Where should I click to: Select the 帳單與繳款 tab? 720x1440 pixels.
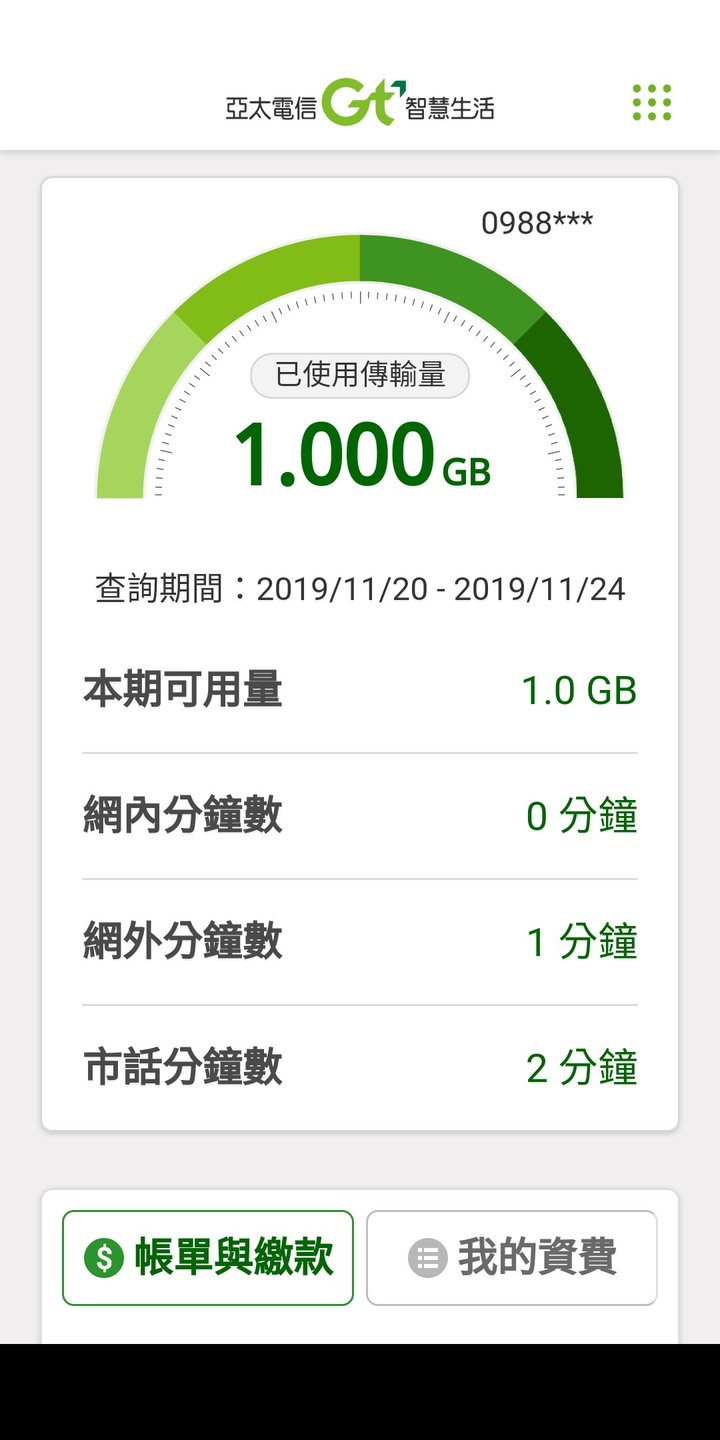pos(208,1258)
